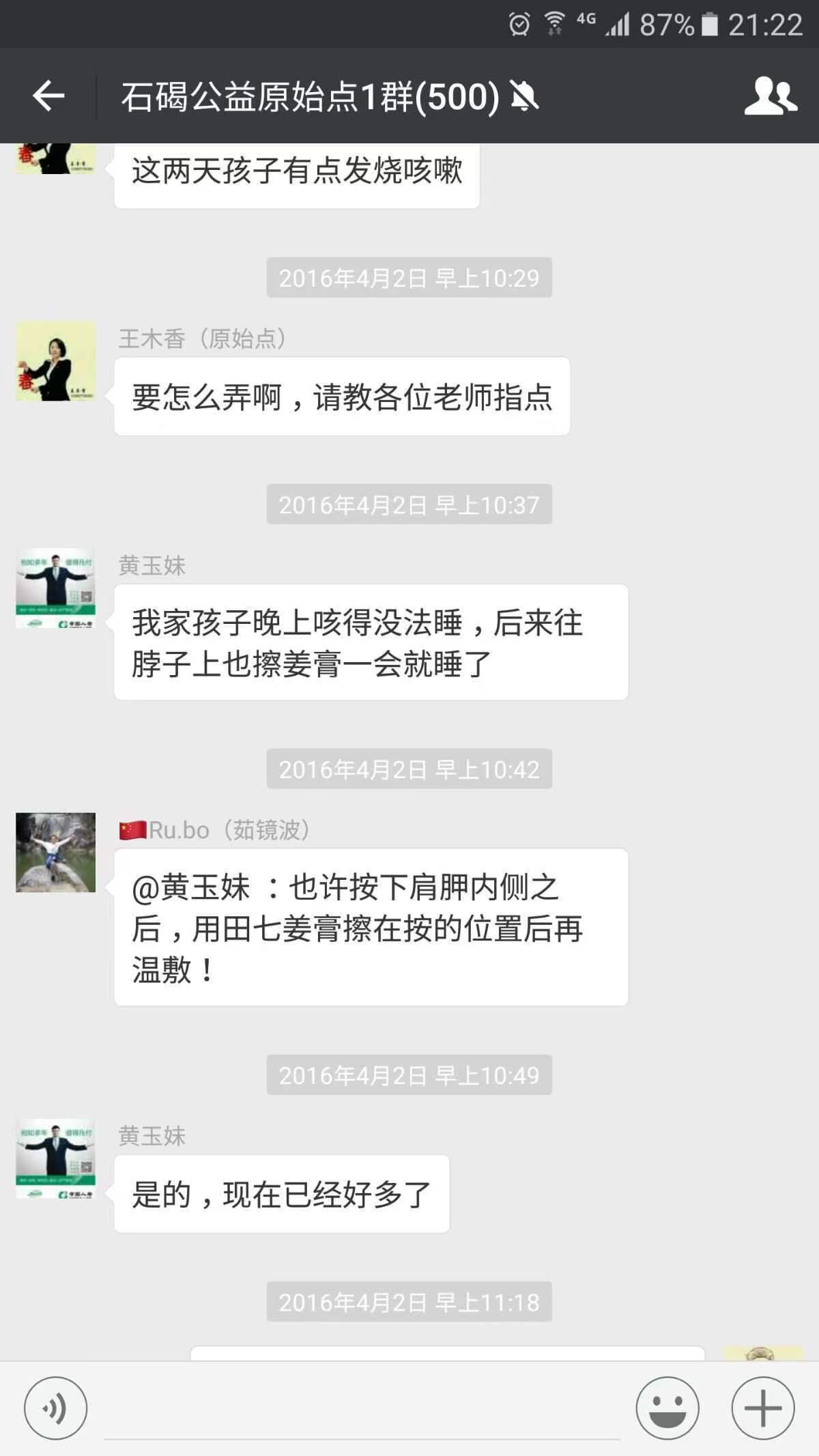Viewport: 819px width, 1456px height.
Task: Open 黄玉妹's avatar beside 是的，现在已经好多了
Action: click(55, 1158)
